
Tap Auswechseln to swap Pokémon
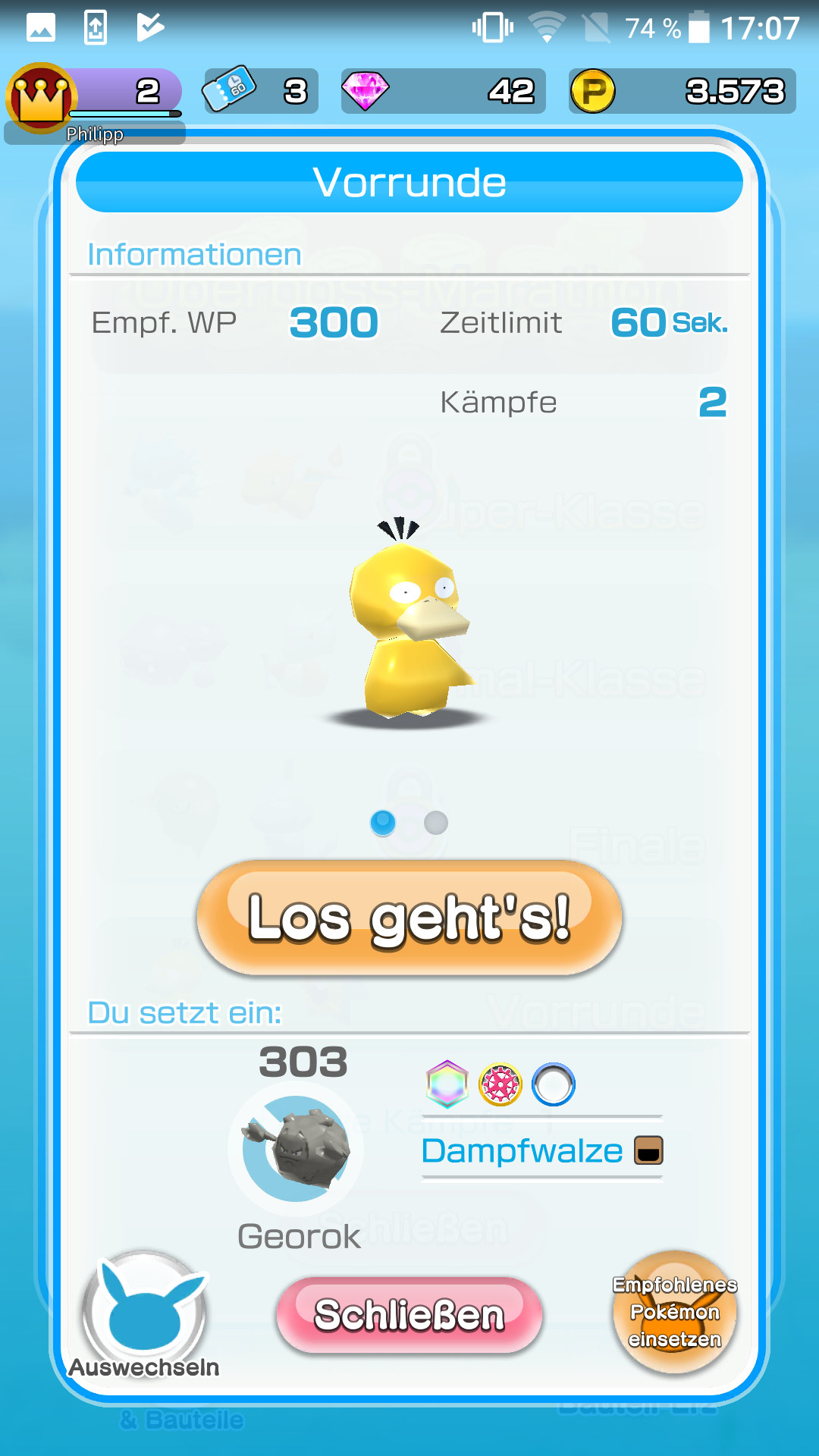click(x=144, y=1316)
